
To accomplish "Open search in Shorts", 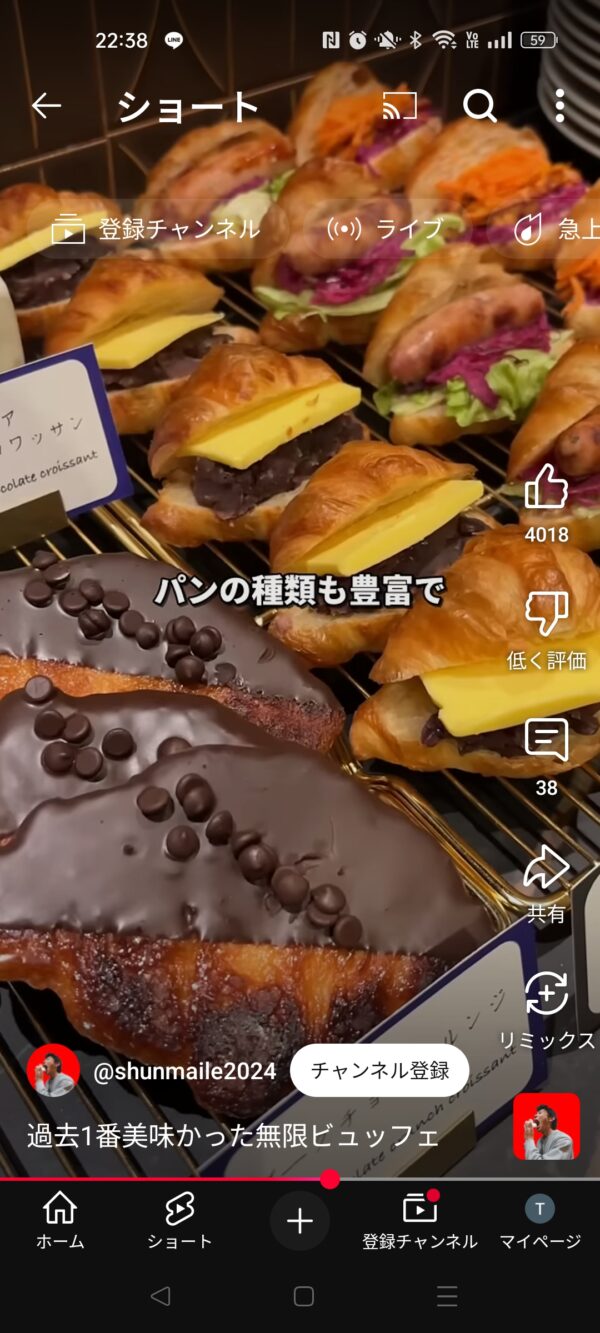I will tap(480, 106).
